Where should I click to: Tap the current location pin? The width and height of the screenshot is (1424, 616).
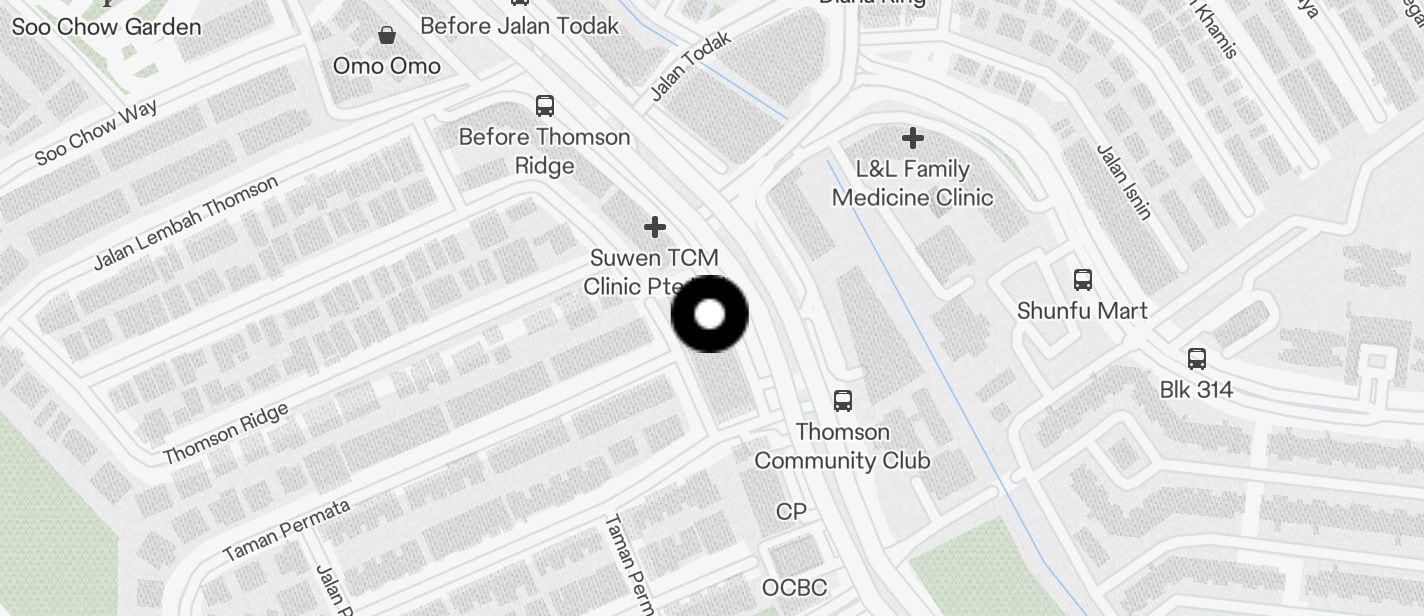(x=709, y=314)
